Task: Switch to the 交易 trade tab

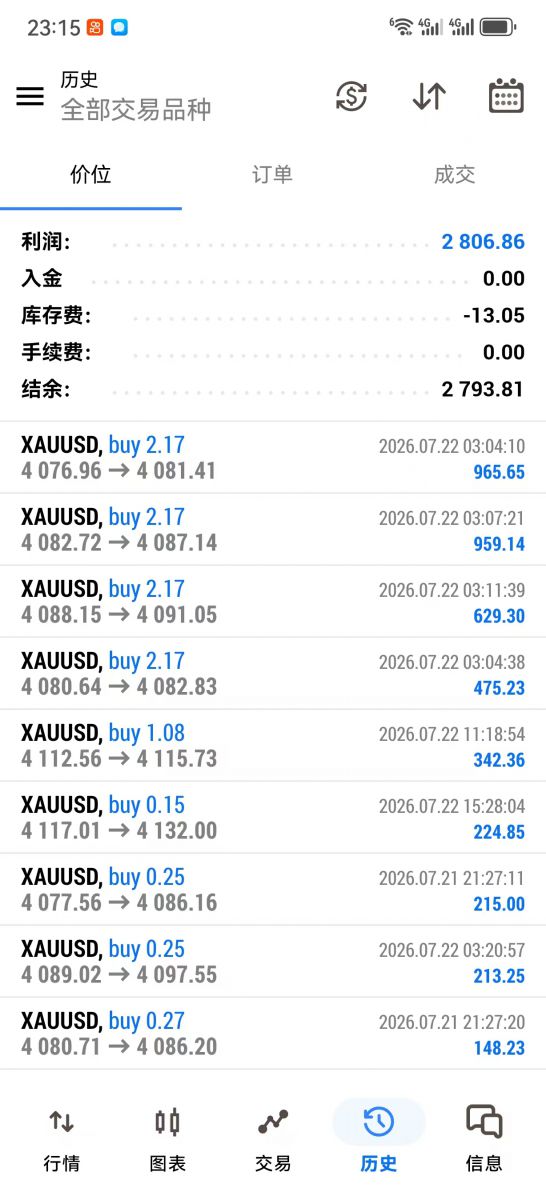Action: [273, 1138]
